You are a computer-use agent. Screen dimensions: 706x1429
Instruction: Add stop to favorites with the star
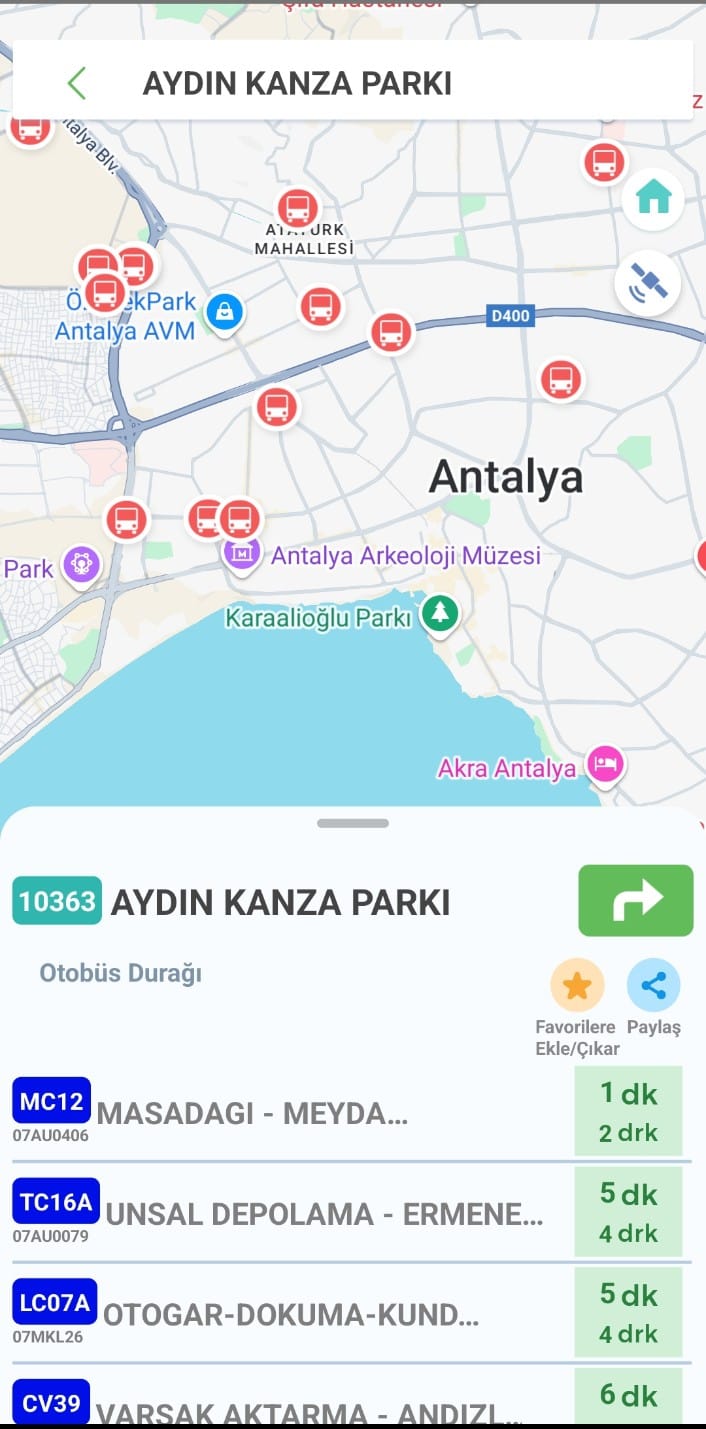(577, 986)
